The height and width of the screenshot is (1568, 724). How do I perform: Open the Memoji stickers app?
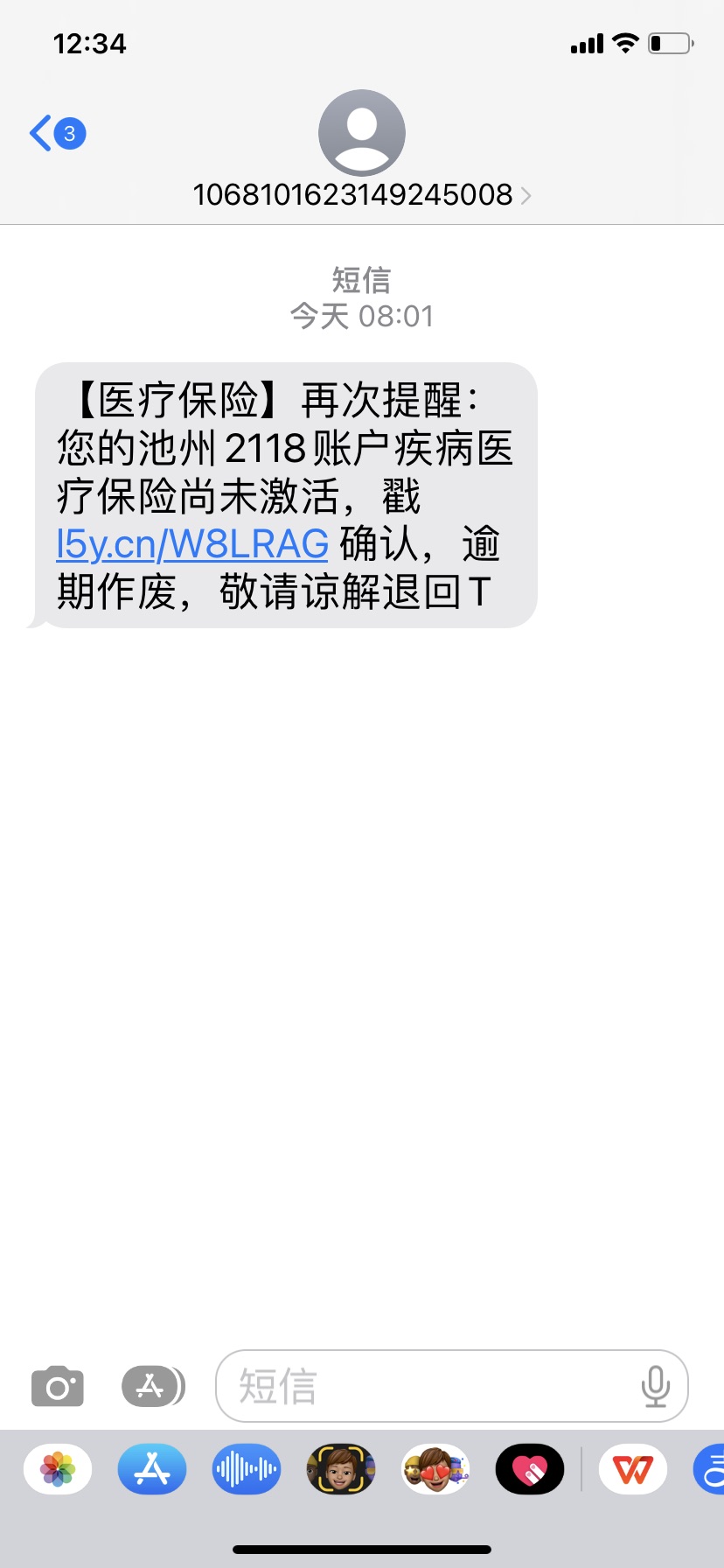click(435, 1469)
